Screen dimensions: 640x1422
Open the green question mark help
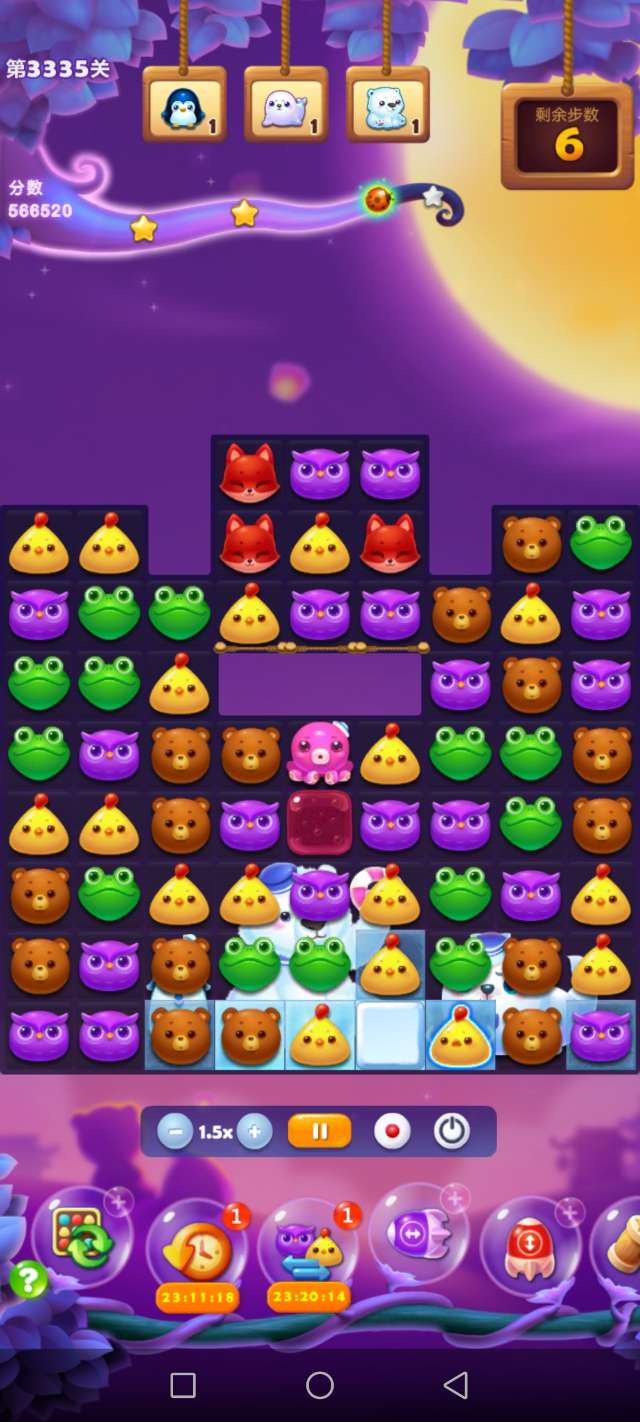28,1279
